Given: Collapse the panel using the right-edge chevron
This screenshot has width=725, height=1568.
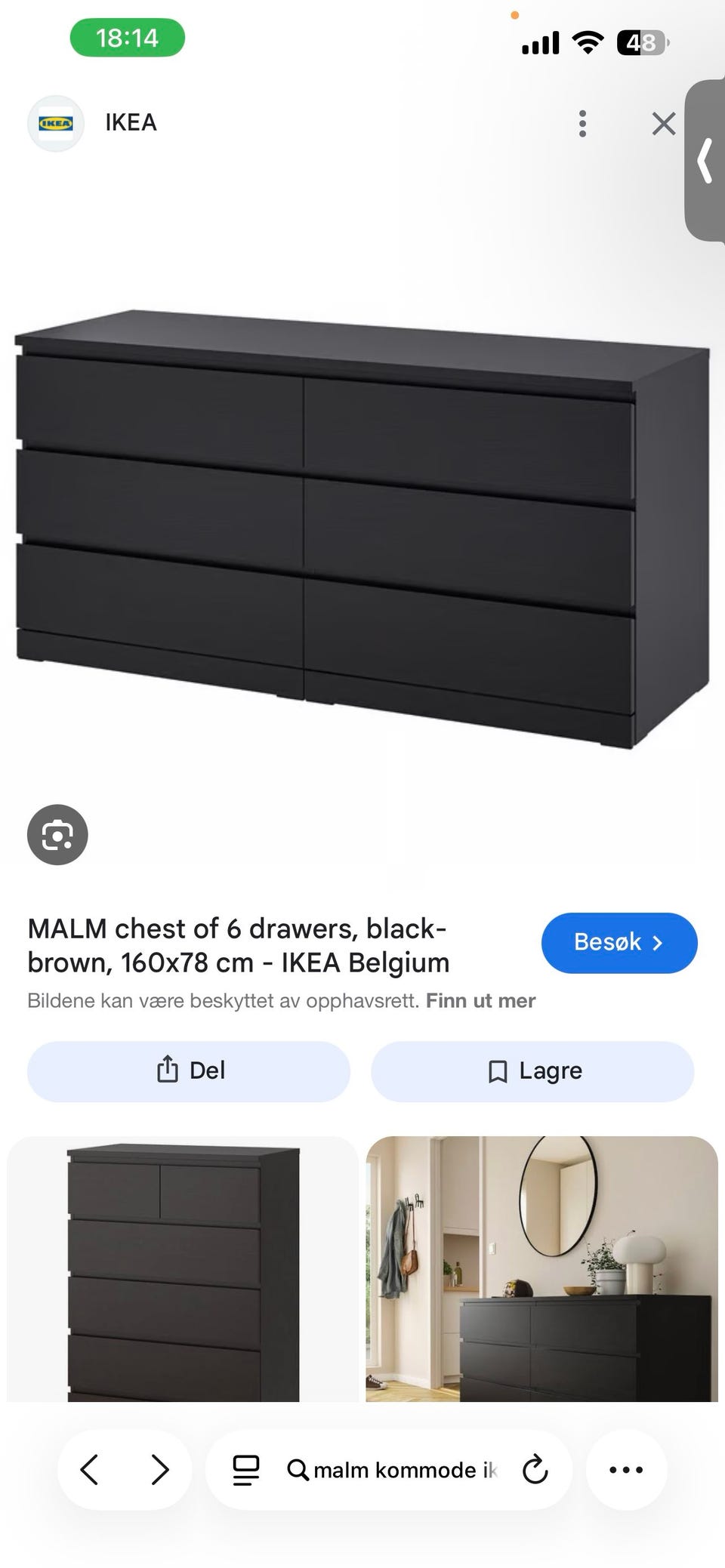Looking at the screenshot, I should point(705,159).
